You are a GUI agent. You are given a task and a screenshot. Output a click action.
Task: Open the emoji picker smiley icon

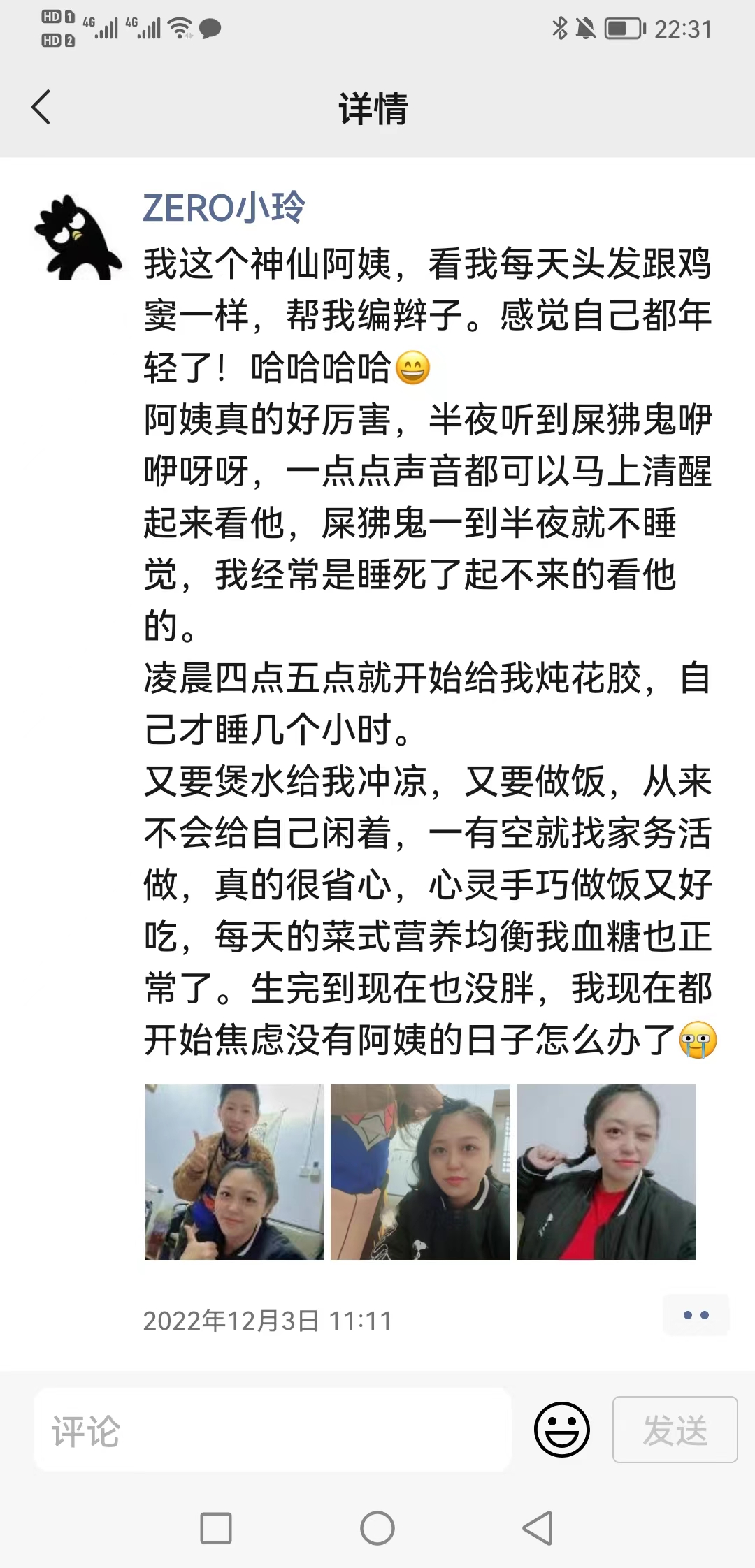coord(562,1430)
